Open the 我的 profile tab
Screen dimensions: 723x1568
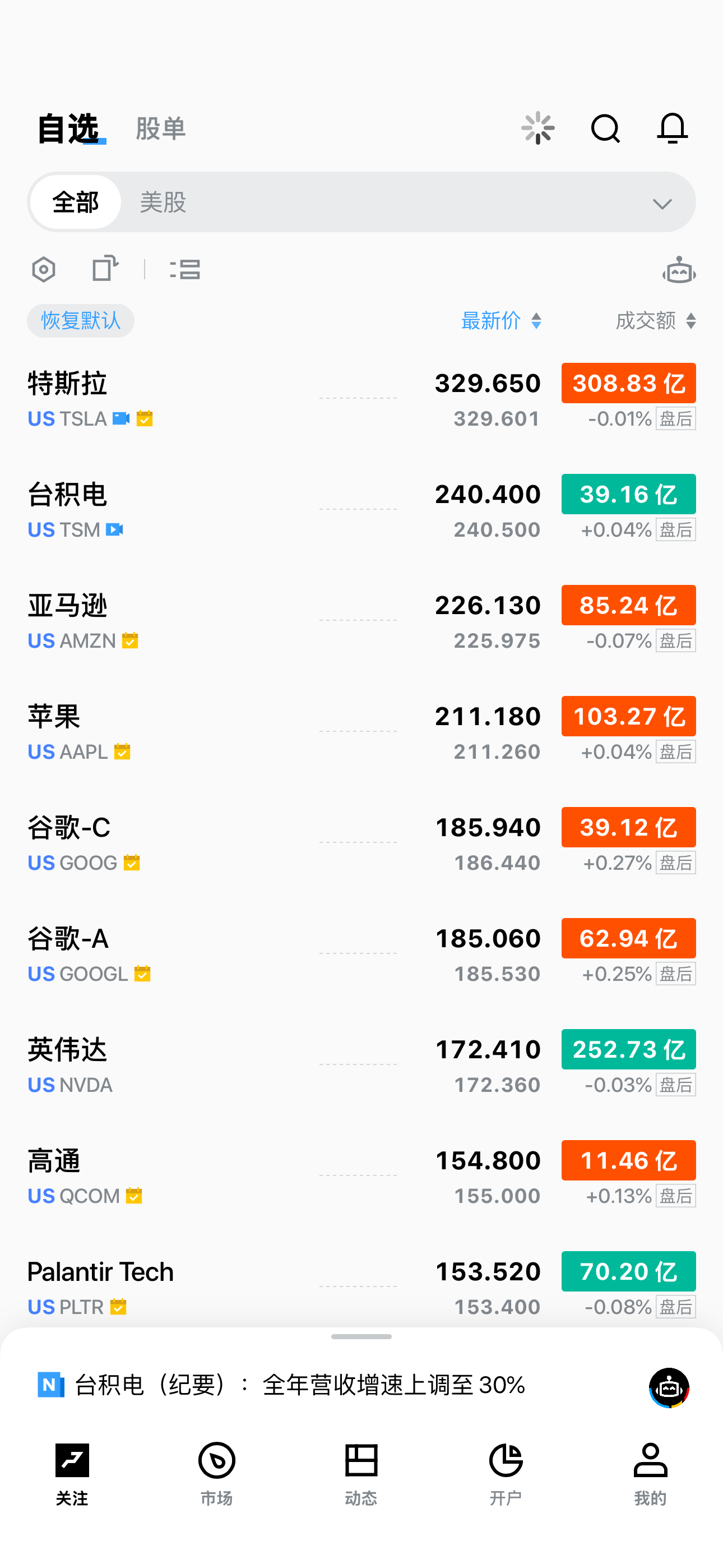[651, 1473]
